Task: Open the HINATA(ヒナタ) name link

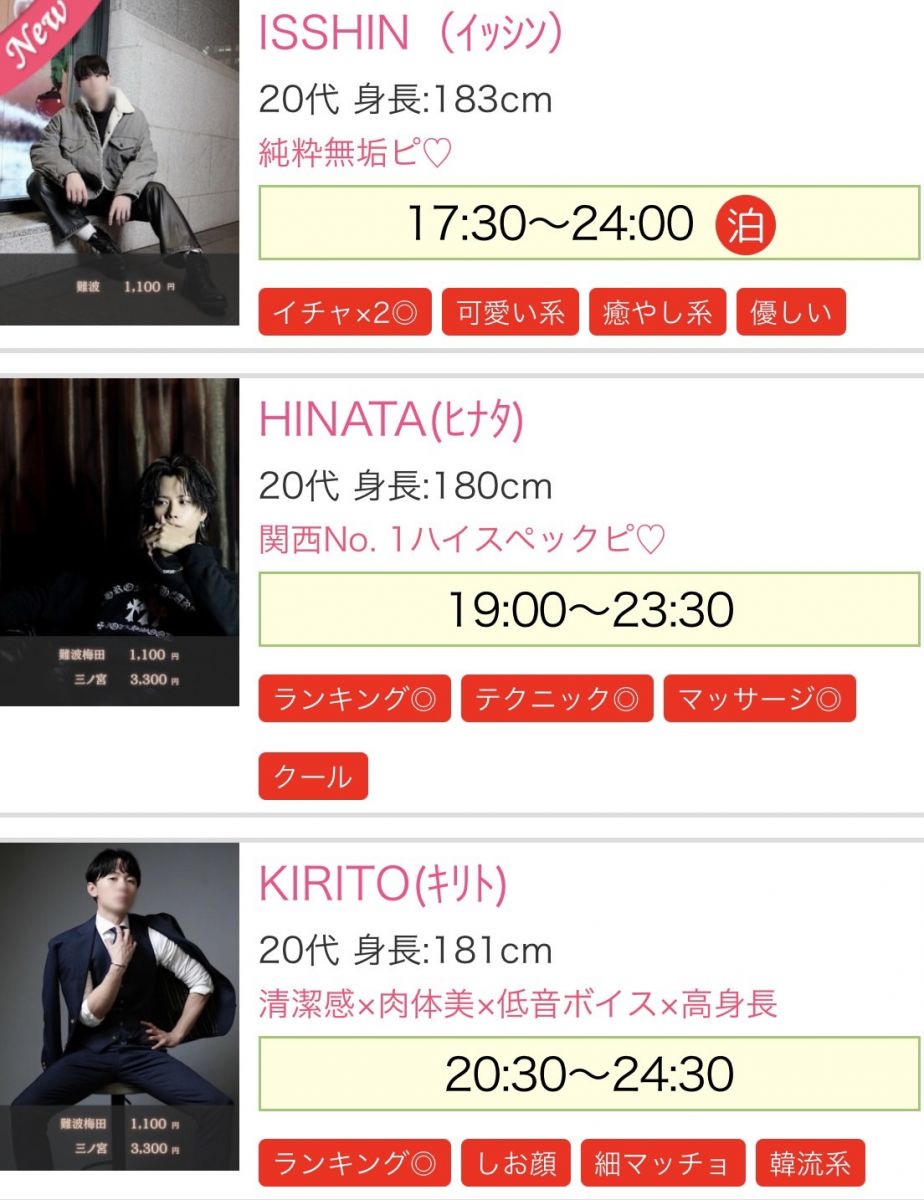Action: (x=391, y=421)
